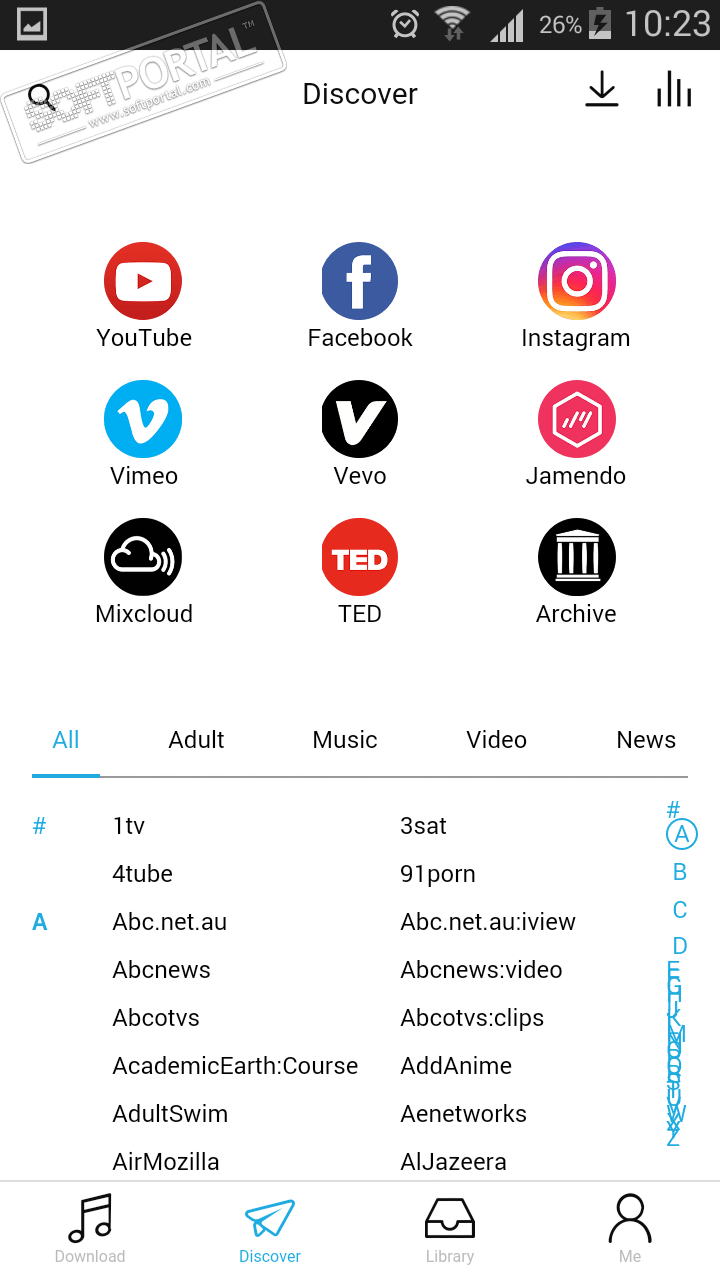Select the Vimeo shortcut
720x1280 pixels.
tap(143, 419)
